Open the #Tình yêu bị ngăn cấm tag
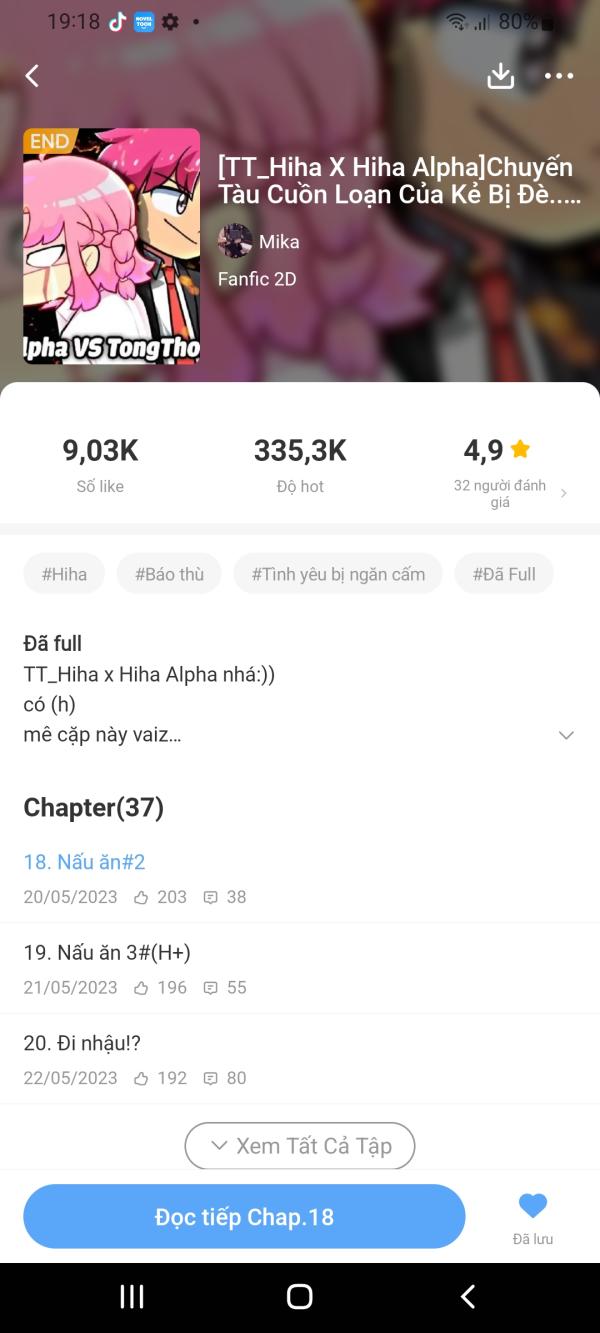The width and height of the screenshot is (600, 1333). point(338,574)
